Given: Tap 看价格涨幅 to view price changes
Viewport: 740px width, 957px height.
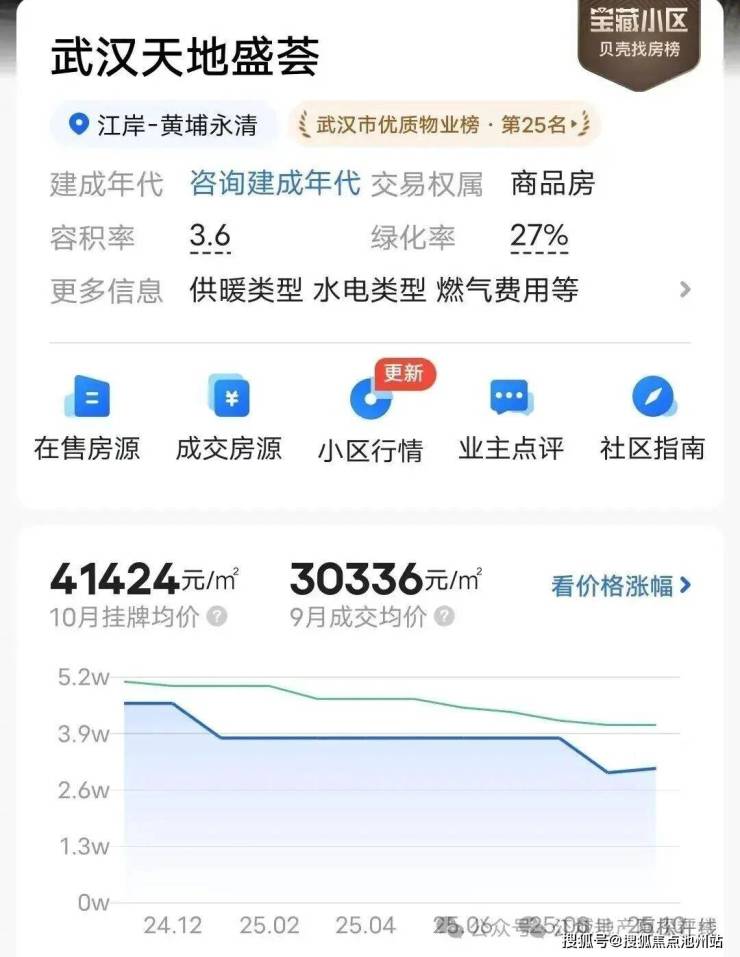Looking at the screenshot, I should tap(620, 586).
